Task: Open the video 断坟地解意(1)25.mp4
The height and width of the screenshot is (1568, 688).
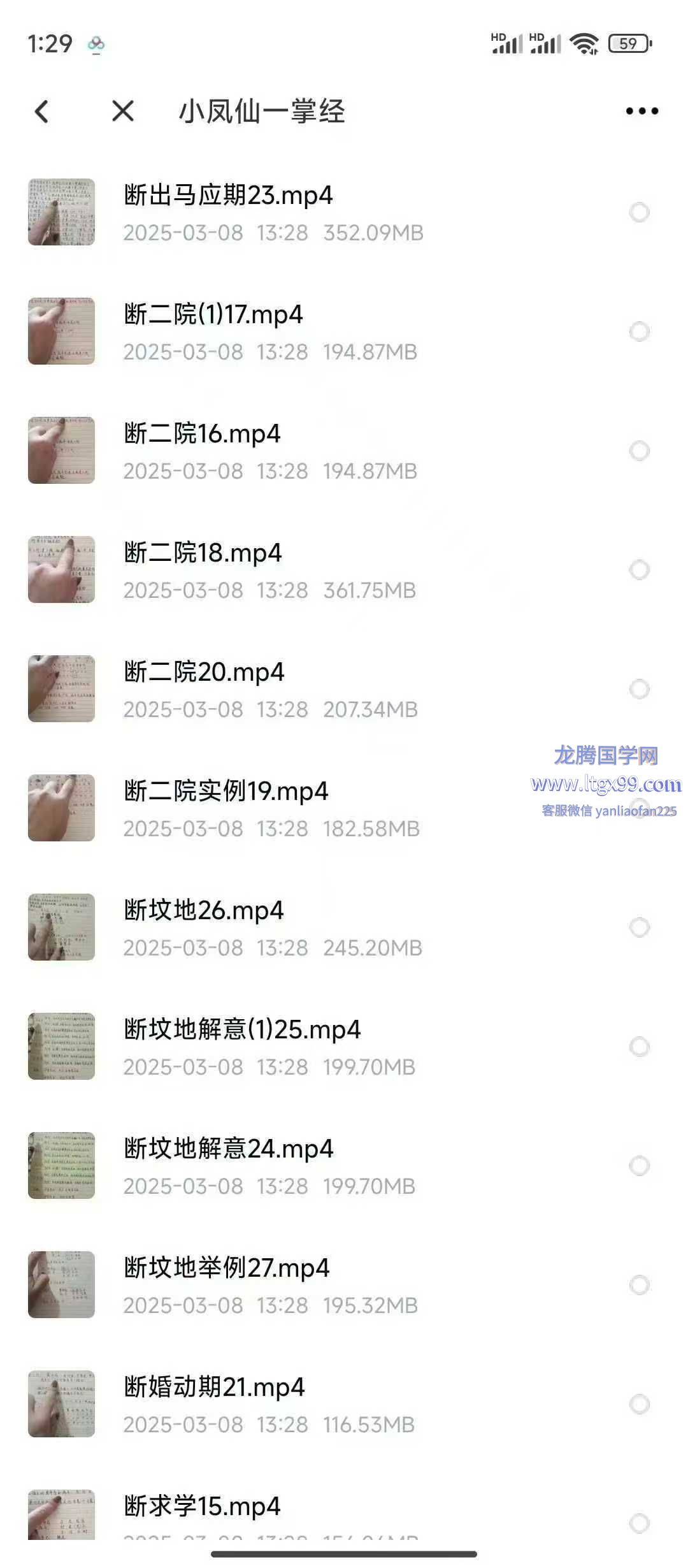Action: tap(242, 1030)
